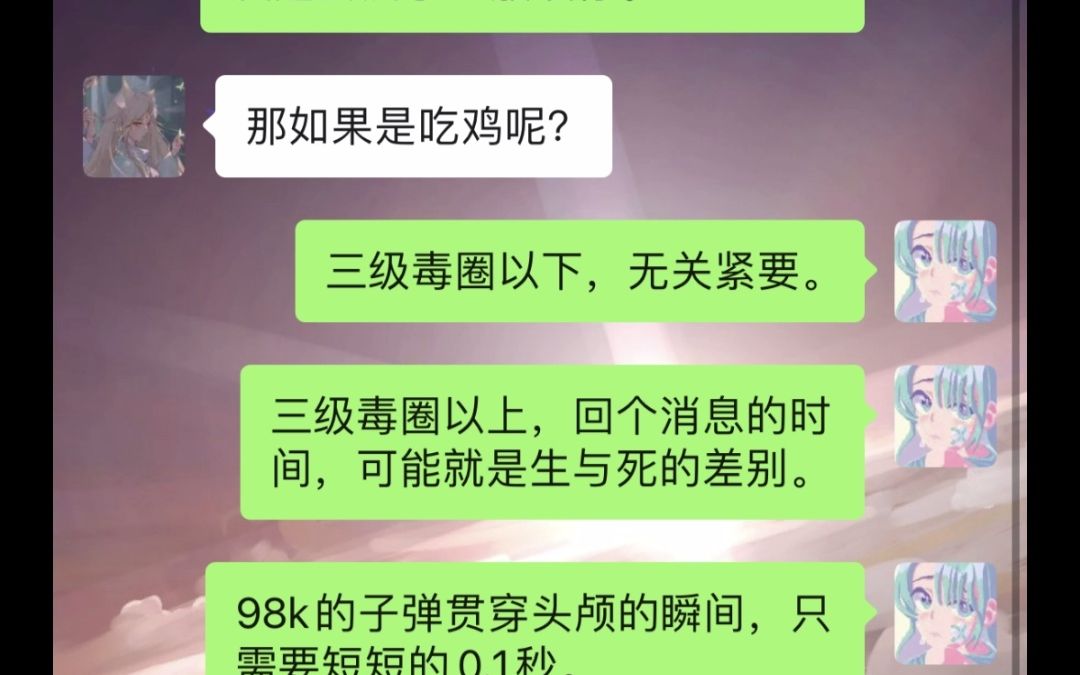Tap the avatar beside 三级毒圈以下，无关紧要
The height and width of the screenshot is (675, 1080).
tap(945, 271)
